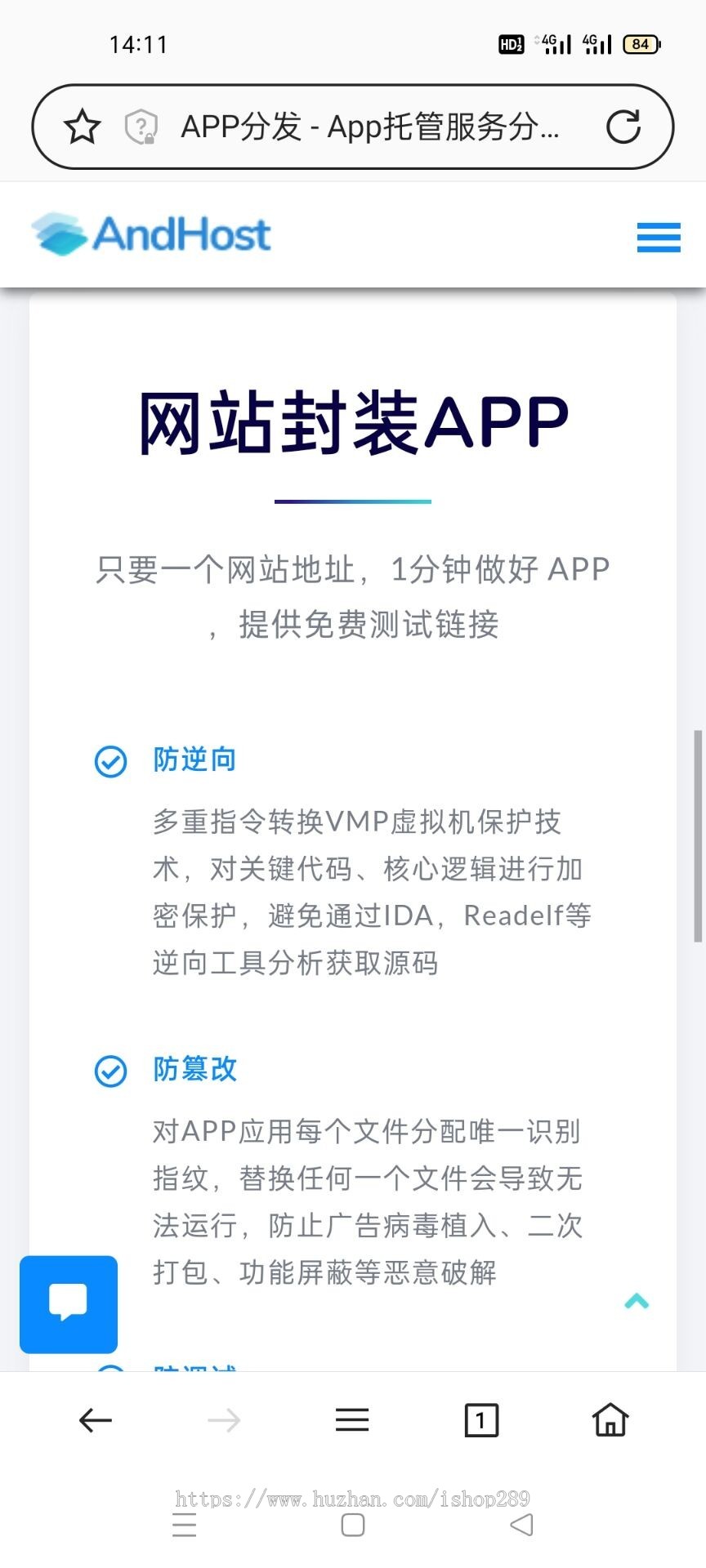Go back to the previous page
This screenshot has width=706, height=1568.
tap(95, 1421)
